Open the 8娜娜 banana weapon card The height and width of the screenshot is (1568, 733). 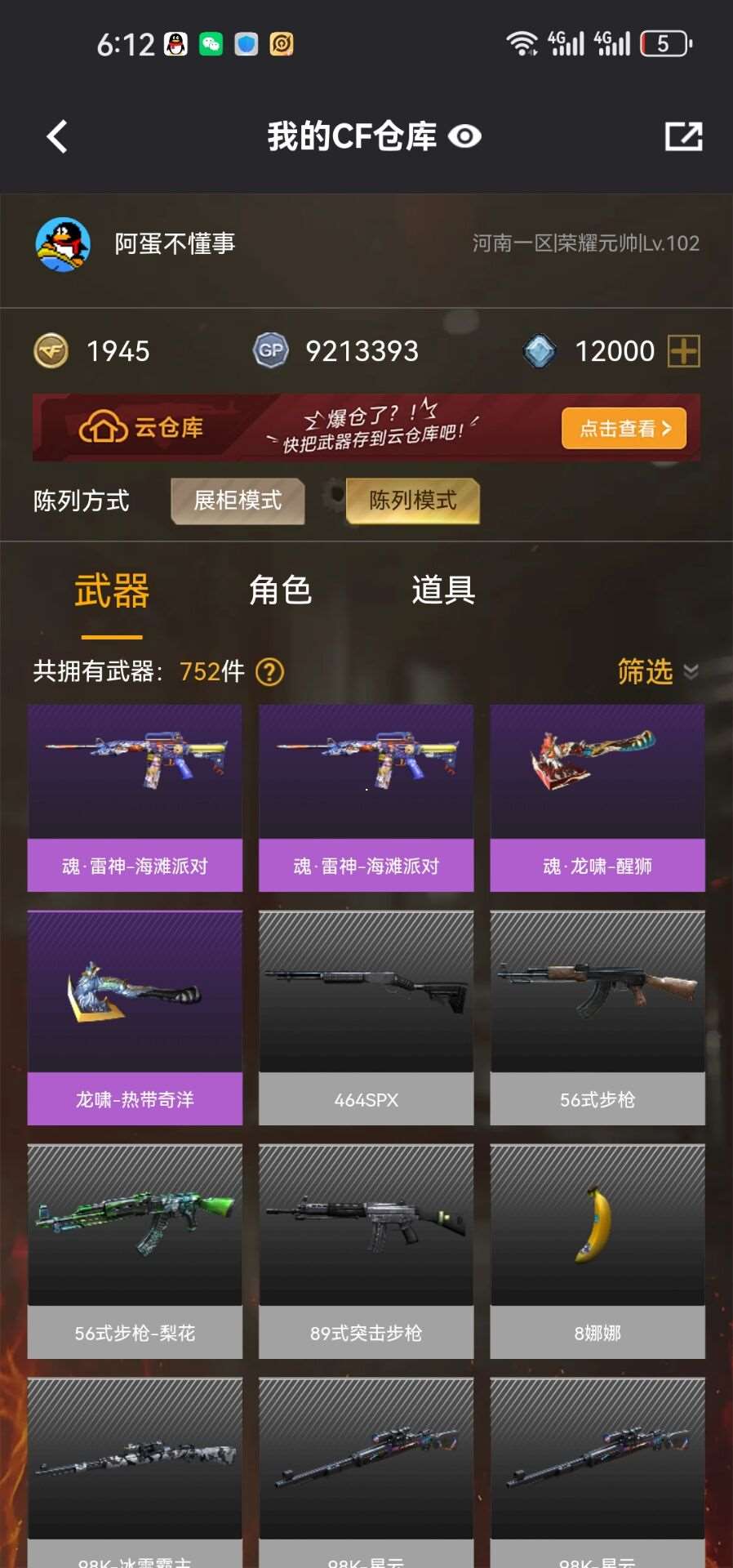597,1250
